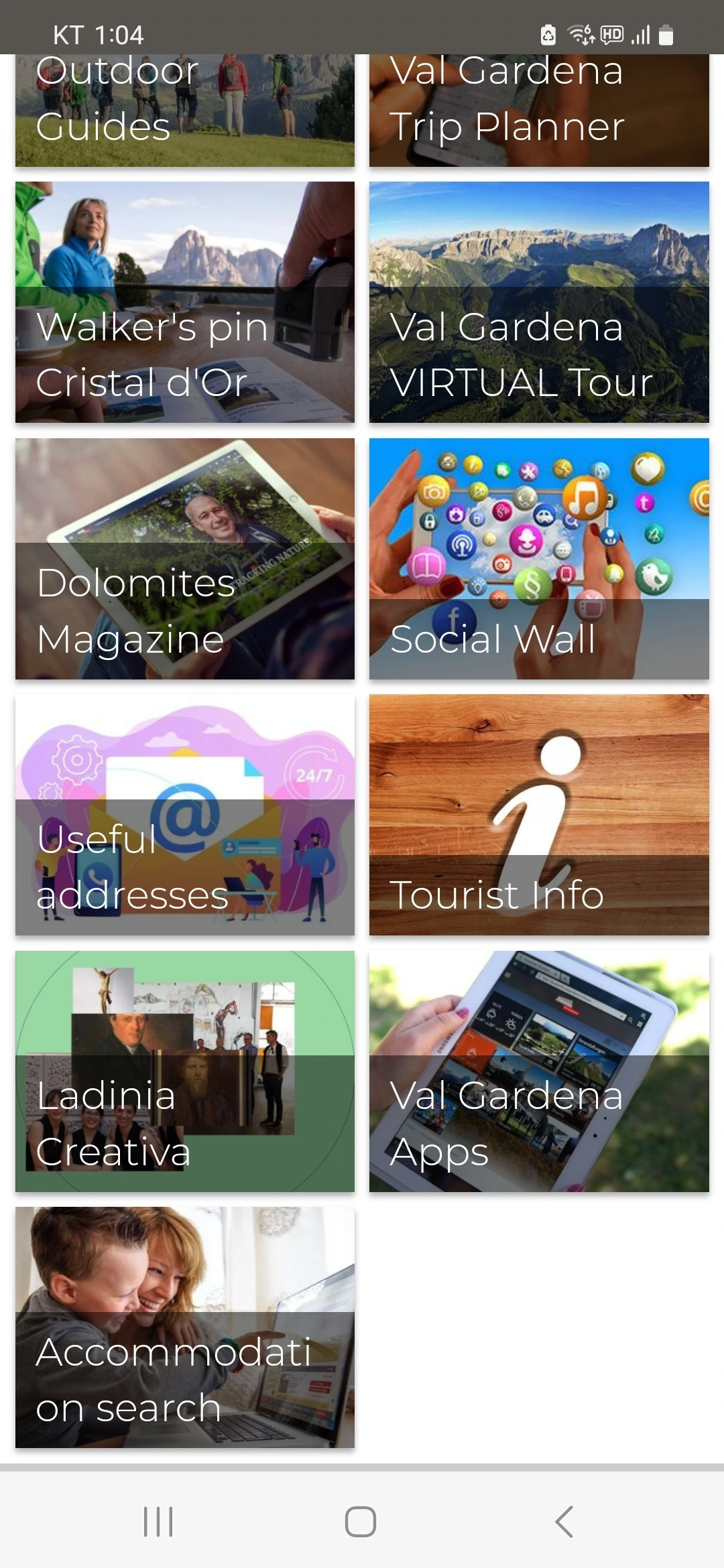Open Accommodation search

coord(184,1327)
